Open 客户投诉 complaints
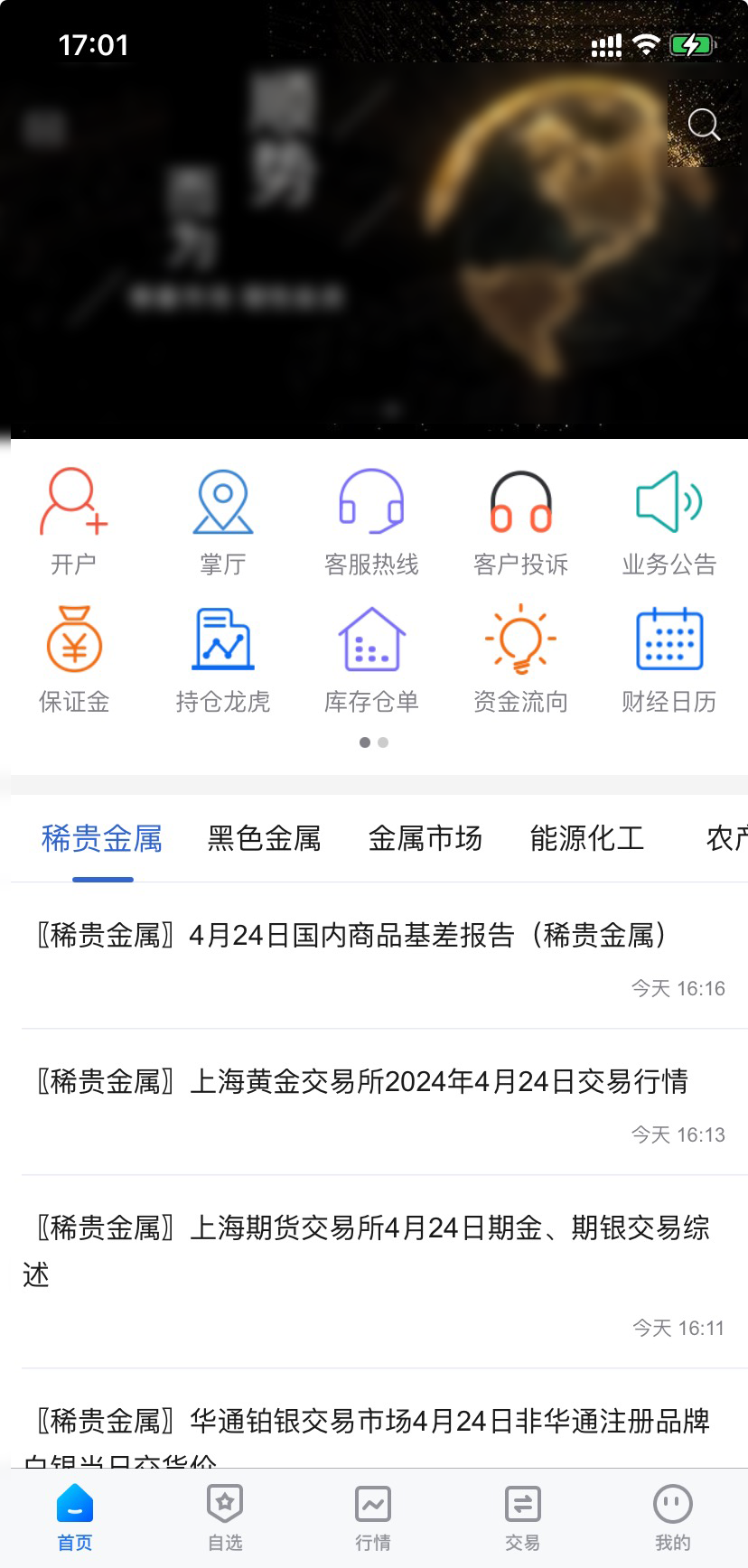Viewport: 748px width, 1568px height. (520, 520)
